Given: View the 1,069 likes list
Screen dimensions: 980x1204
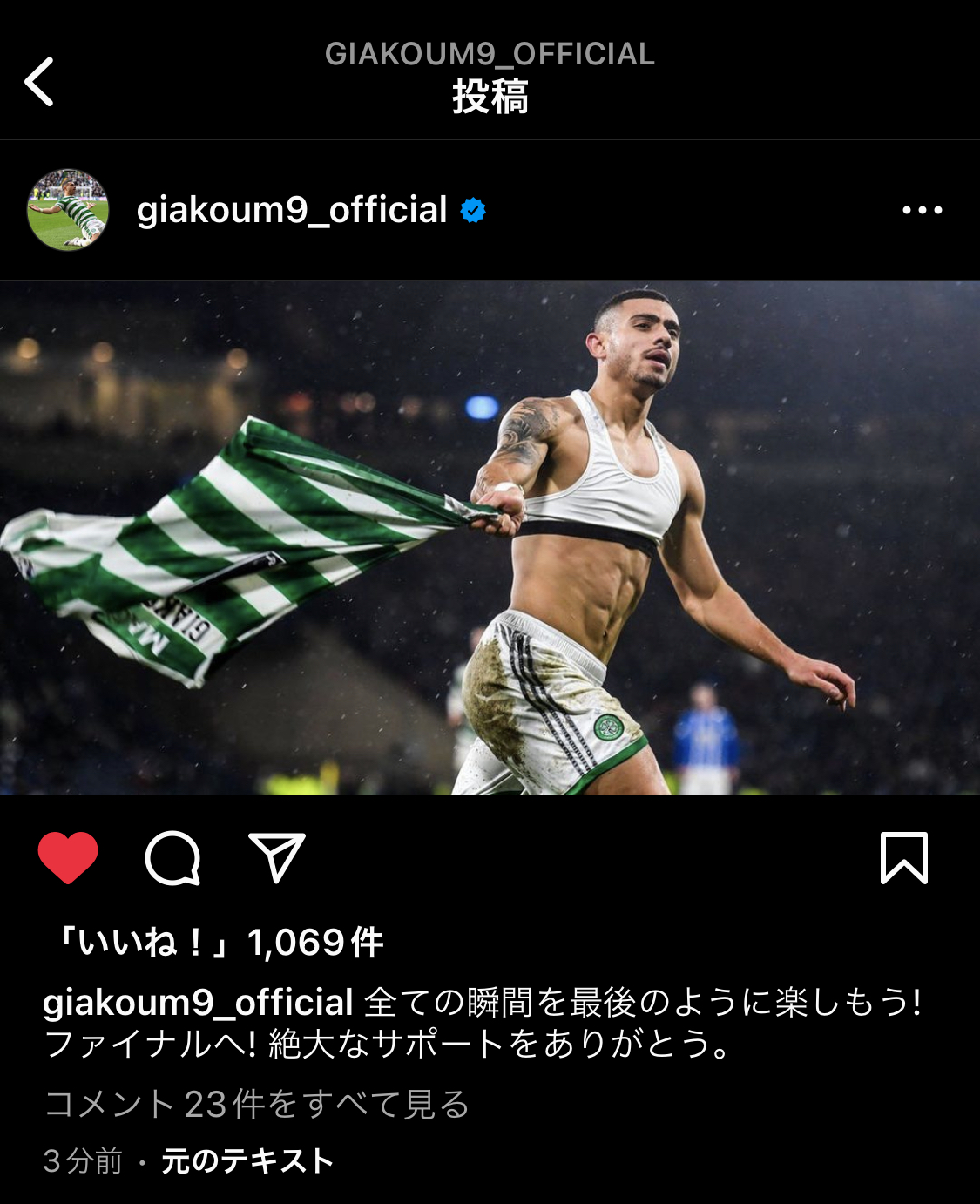Looking at the screenshot, I should (x=218, y=943).
